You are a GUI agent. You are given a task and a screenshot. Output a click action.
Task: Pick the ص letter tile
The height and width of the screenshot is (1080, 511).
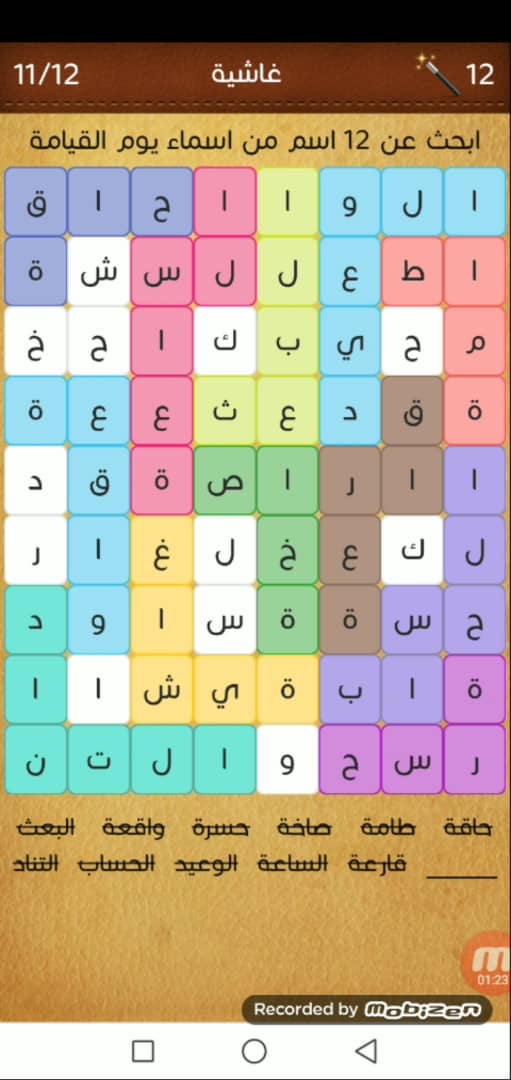tap(225, 480)
